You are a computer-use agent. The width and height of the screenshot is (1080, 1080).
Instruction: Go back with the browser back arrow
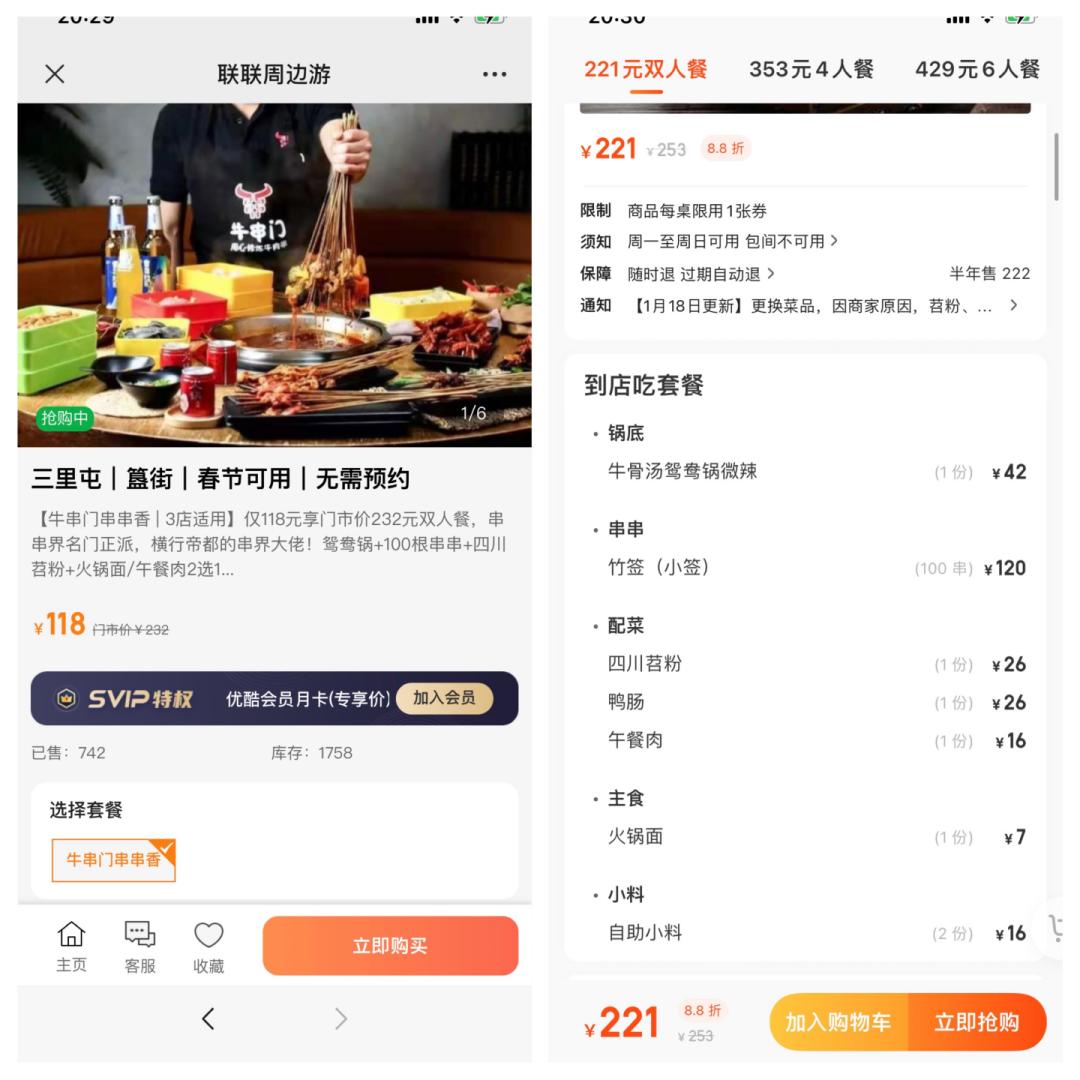(x=208, y=1018)
